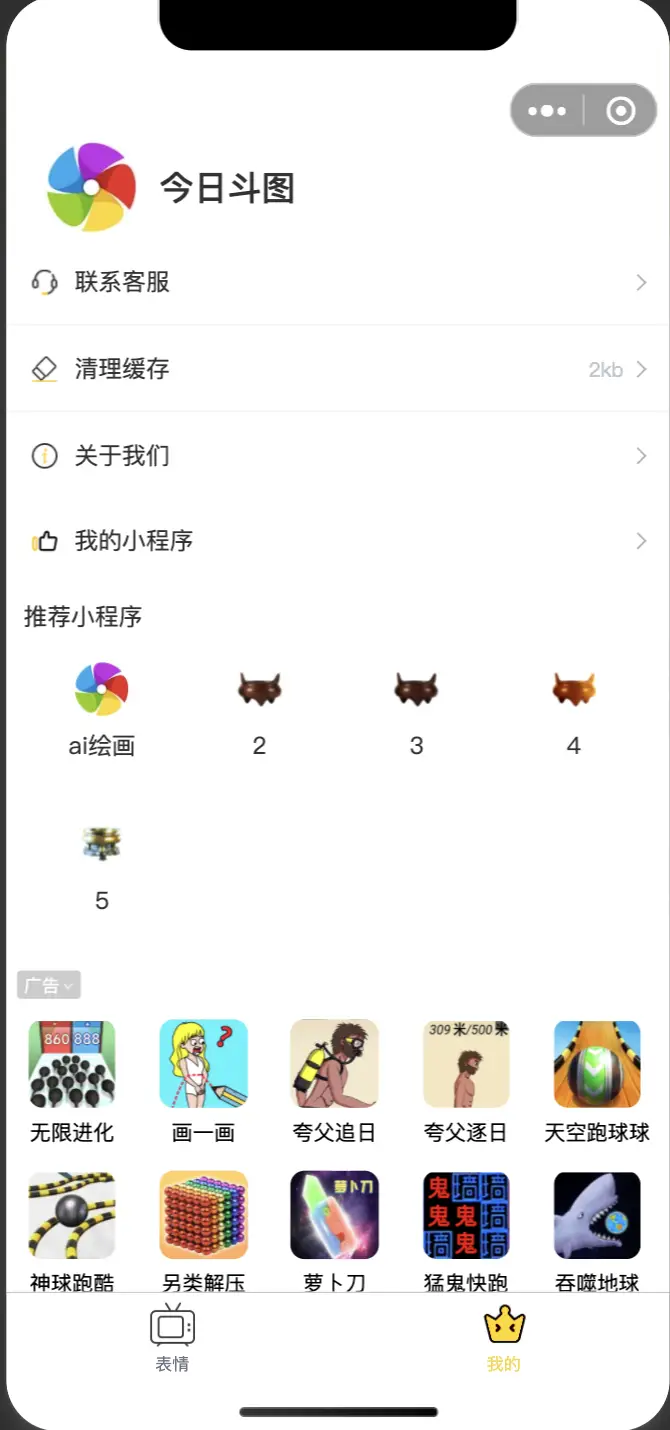Open 我的小程序 row

pyautogui.click(x=336, y=541)
